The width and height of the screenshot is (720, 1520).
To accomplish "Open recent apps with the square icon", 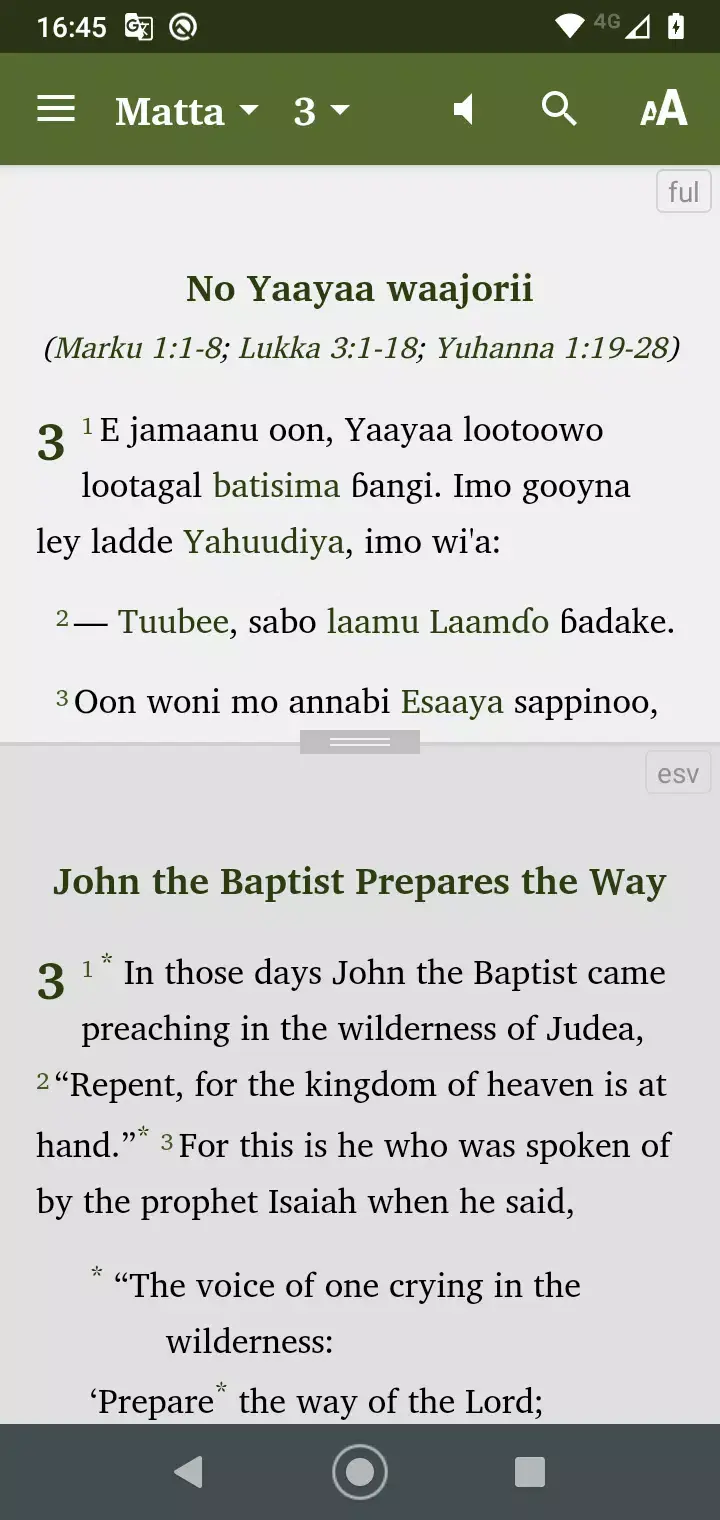I will tap(529, 1471).
